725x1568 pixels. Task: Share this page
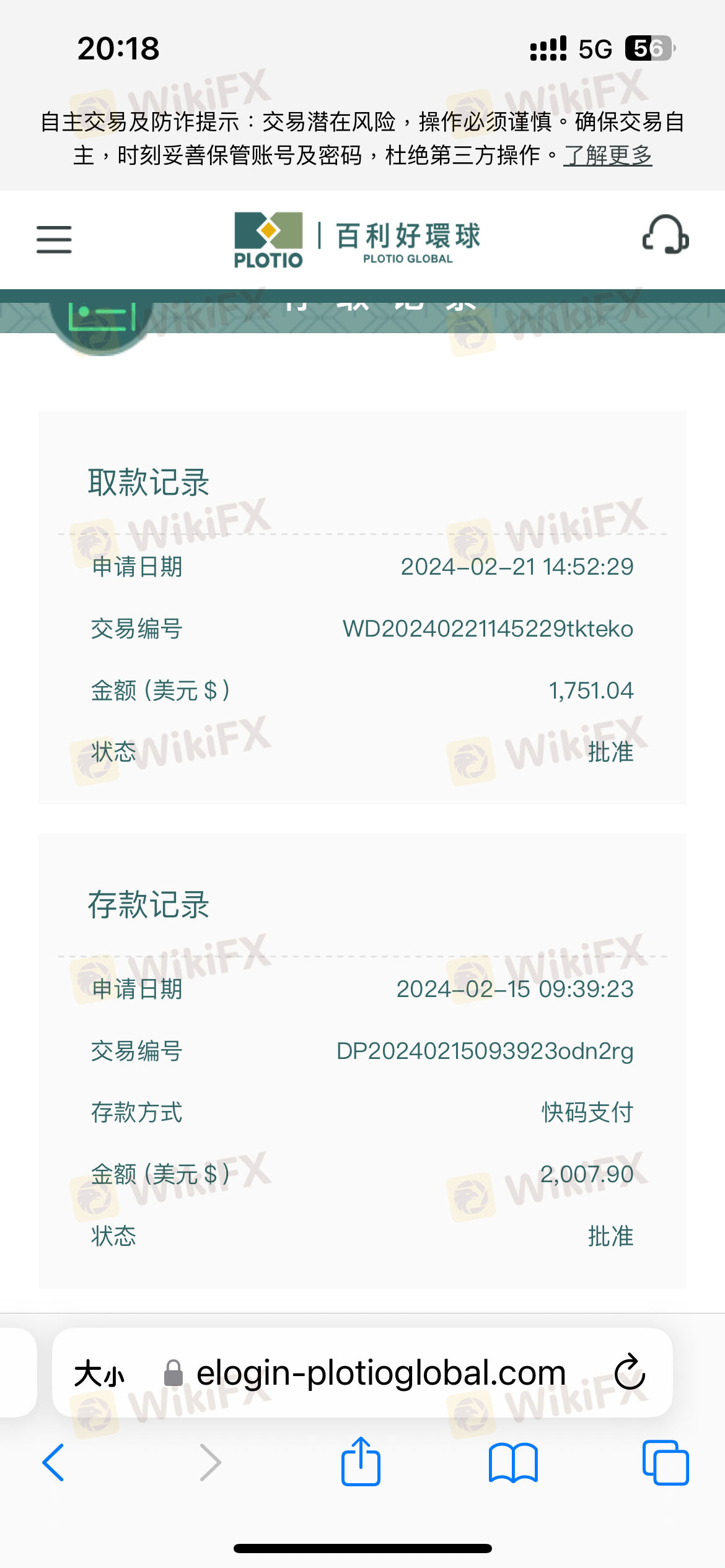pyautogui.click(x=361, y=1461)
